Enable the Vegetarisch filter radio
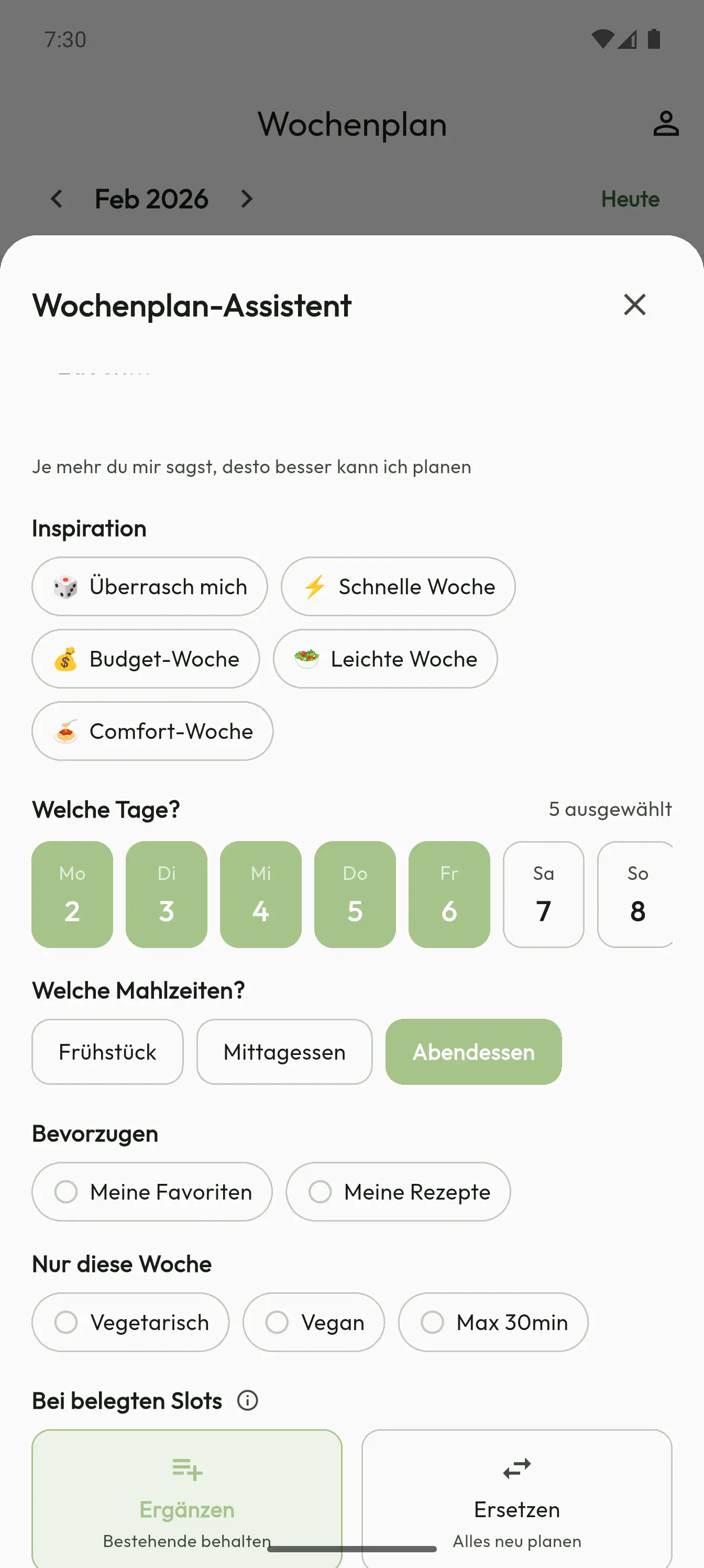704x1568 pixels. tap(67, 1322)
